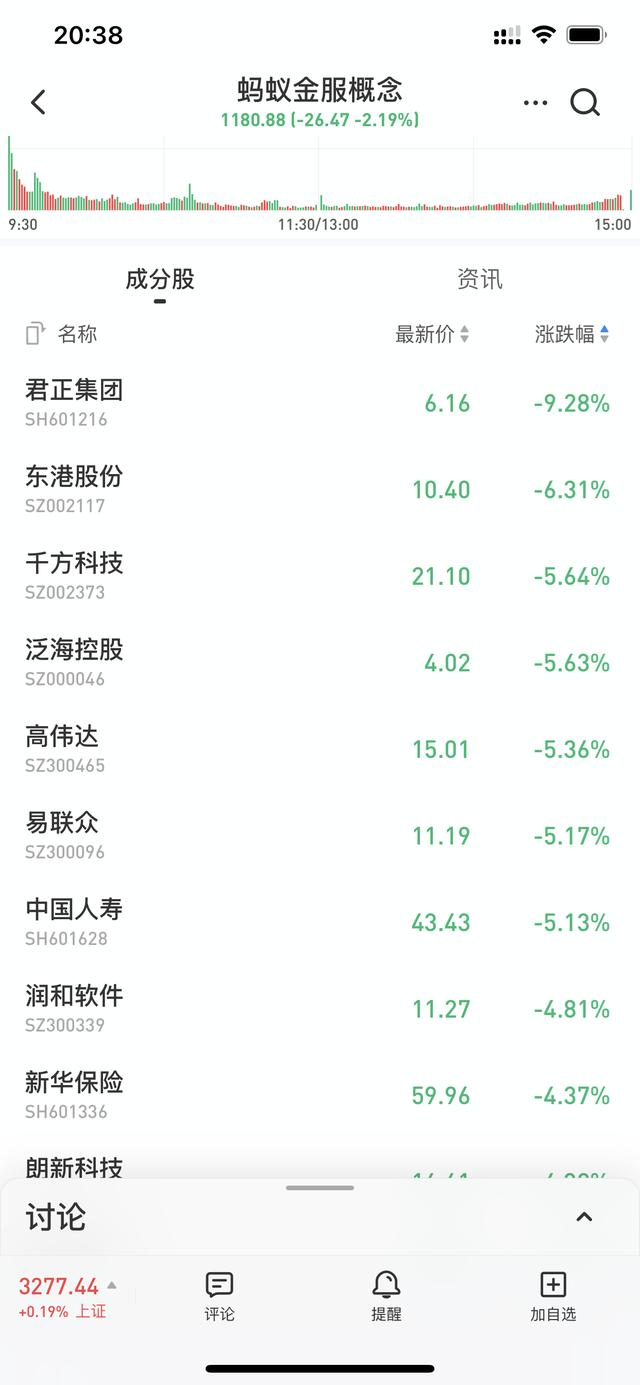The width and height of the screenshot is (640, 1385).
Task: Open 易联众 stock details
Action: 320,835
